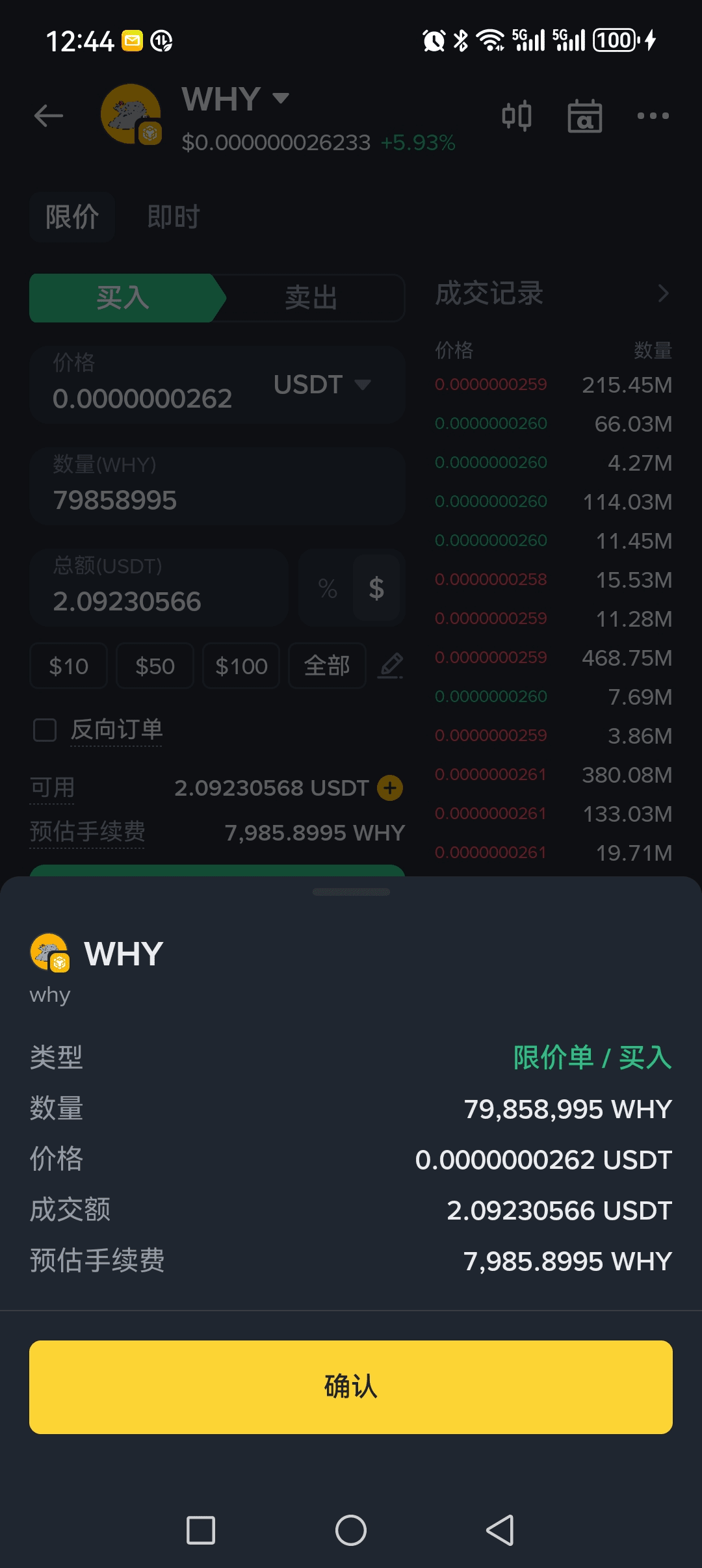Add USDT funds with the plus icon
The width and height of the screenshot is (702, 1568).
point(390,788)
